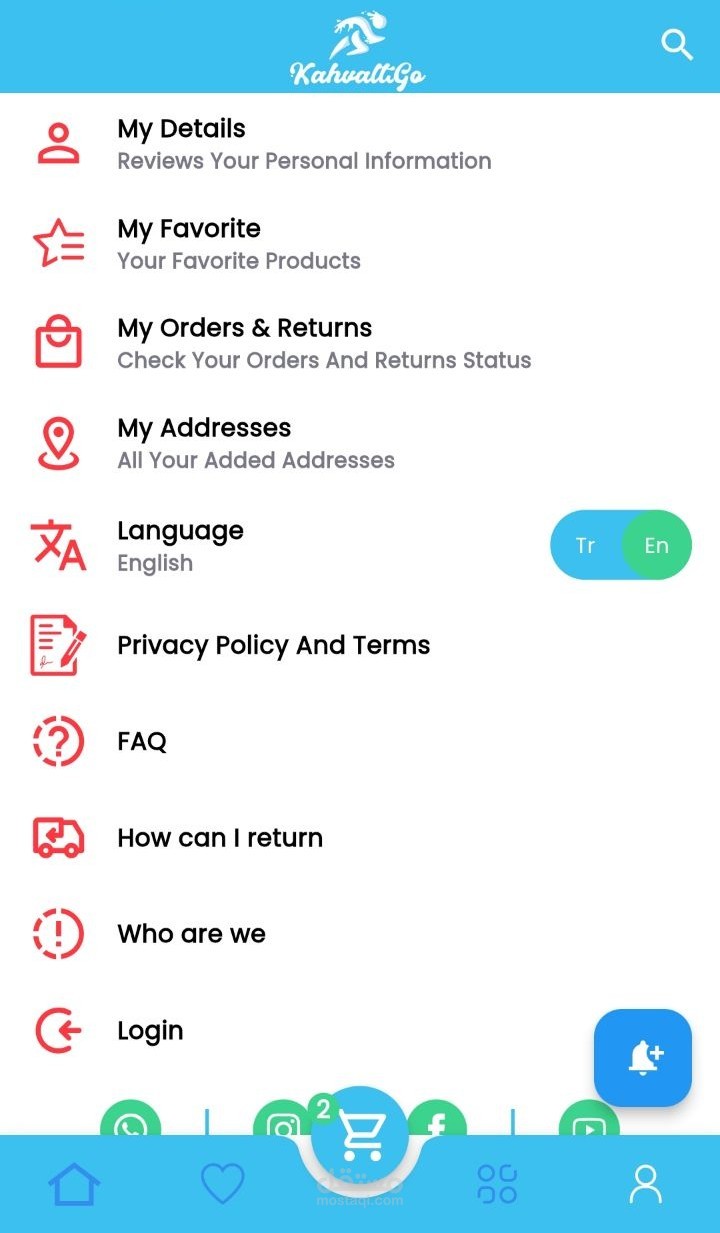Open the FAQ row
The height and width of the screenshot is (1233, 720).
(360, 741)
